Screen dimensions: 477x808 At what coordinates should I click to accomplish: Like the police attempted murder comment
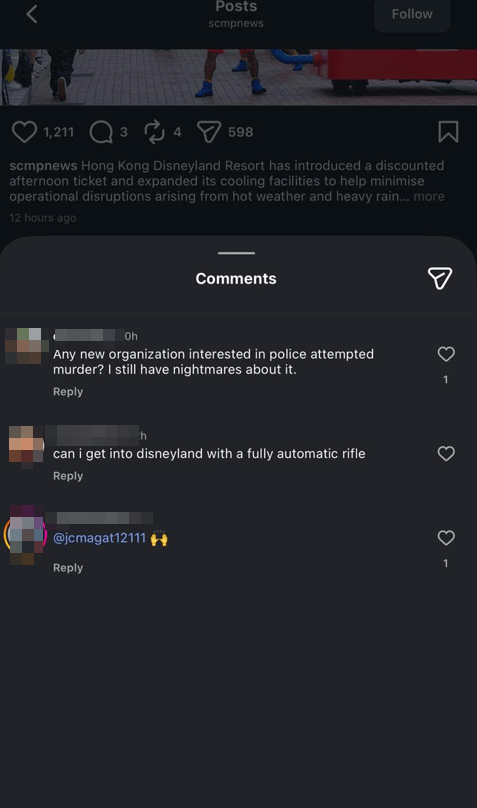click(446, 354)
